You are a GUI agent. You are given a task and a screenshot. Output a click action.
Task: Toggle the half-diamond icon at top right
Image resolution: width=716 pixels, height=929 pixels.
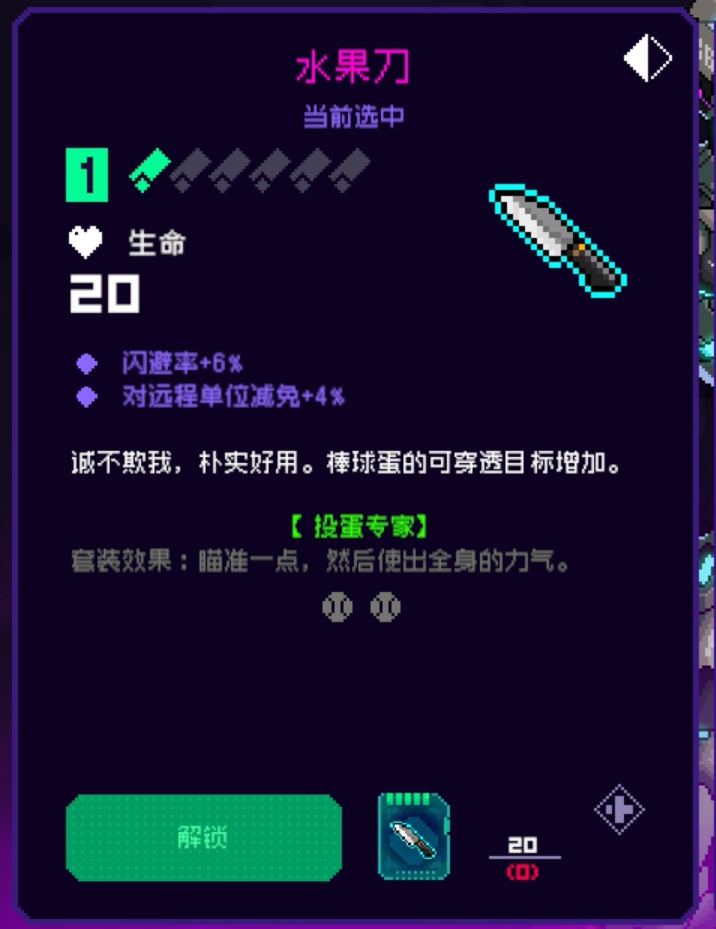click(x=648, y=59)
